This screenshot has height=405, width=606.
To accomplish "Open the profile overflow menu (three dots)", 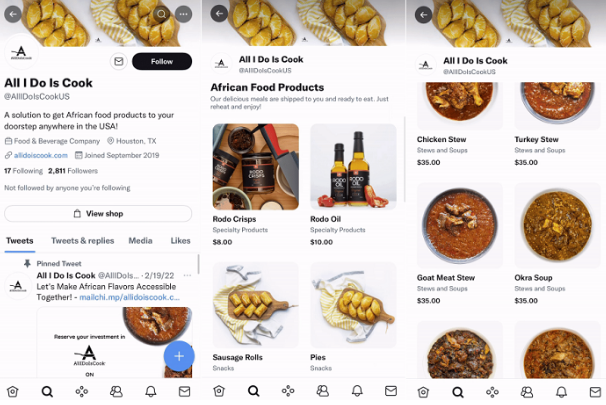I will click(182, 15).
